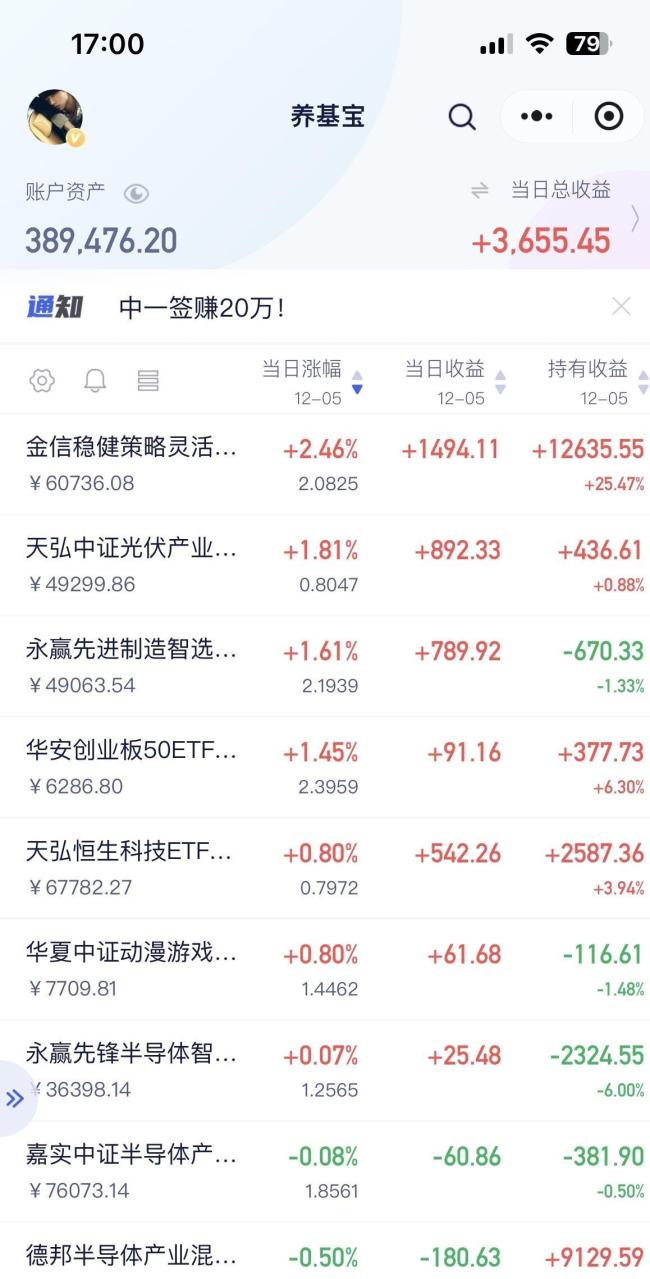The image size is (650, 1279).
Task: Open the profile avatar
Action: (x=54, y=118)
